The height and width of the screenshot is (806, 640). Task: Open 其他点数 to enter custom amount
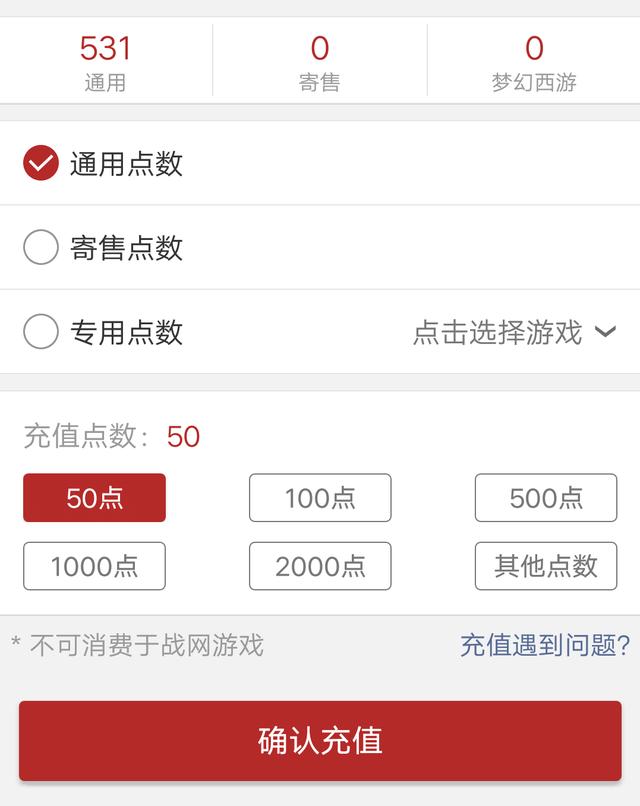546,566
